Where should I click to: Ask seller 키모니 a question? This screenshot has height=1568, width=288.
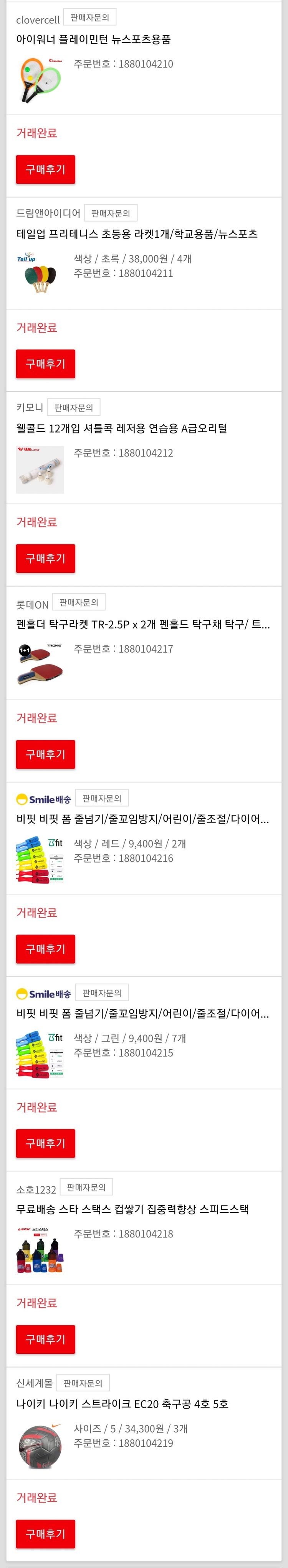[x=74, y=407]
